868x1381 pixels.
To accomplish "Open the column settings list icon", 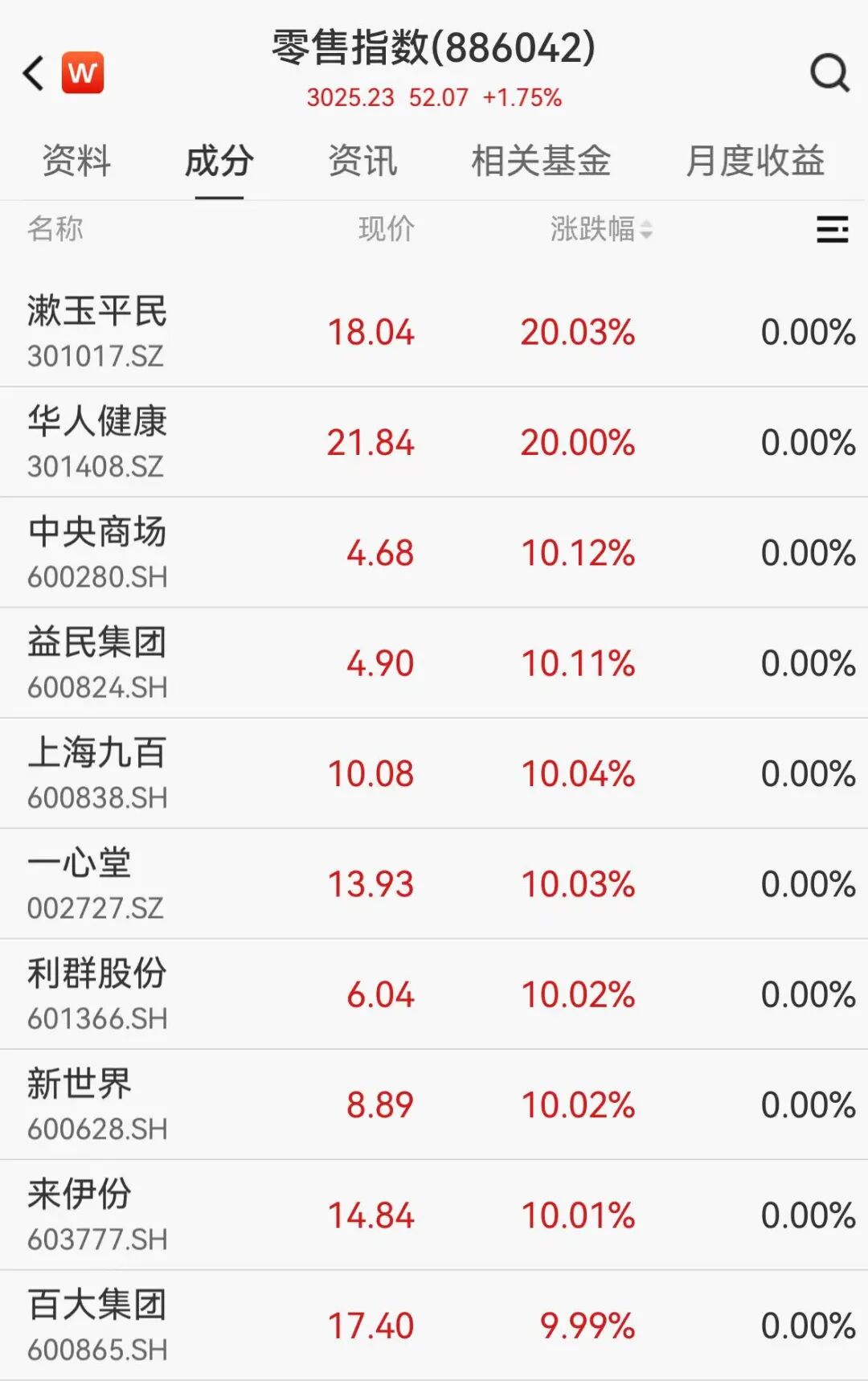I will click(832, 230).
